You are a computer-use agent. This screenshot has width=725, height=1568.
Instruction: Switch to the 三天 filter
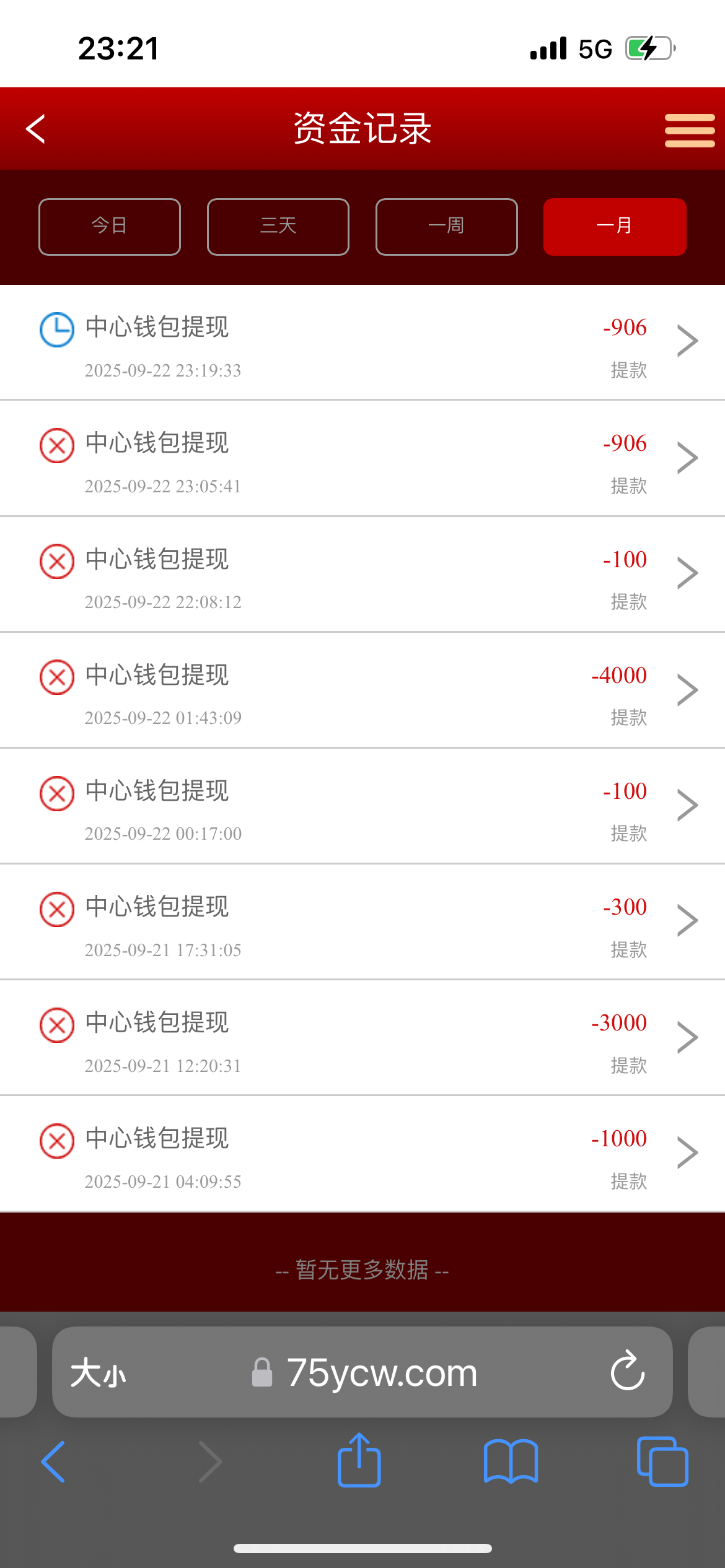coord(278,227)
